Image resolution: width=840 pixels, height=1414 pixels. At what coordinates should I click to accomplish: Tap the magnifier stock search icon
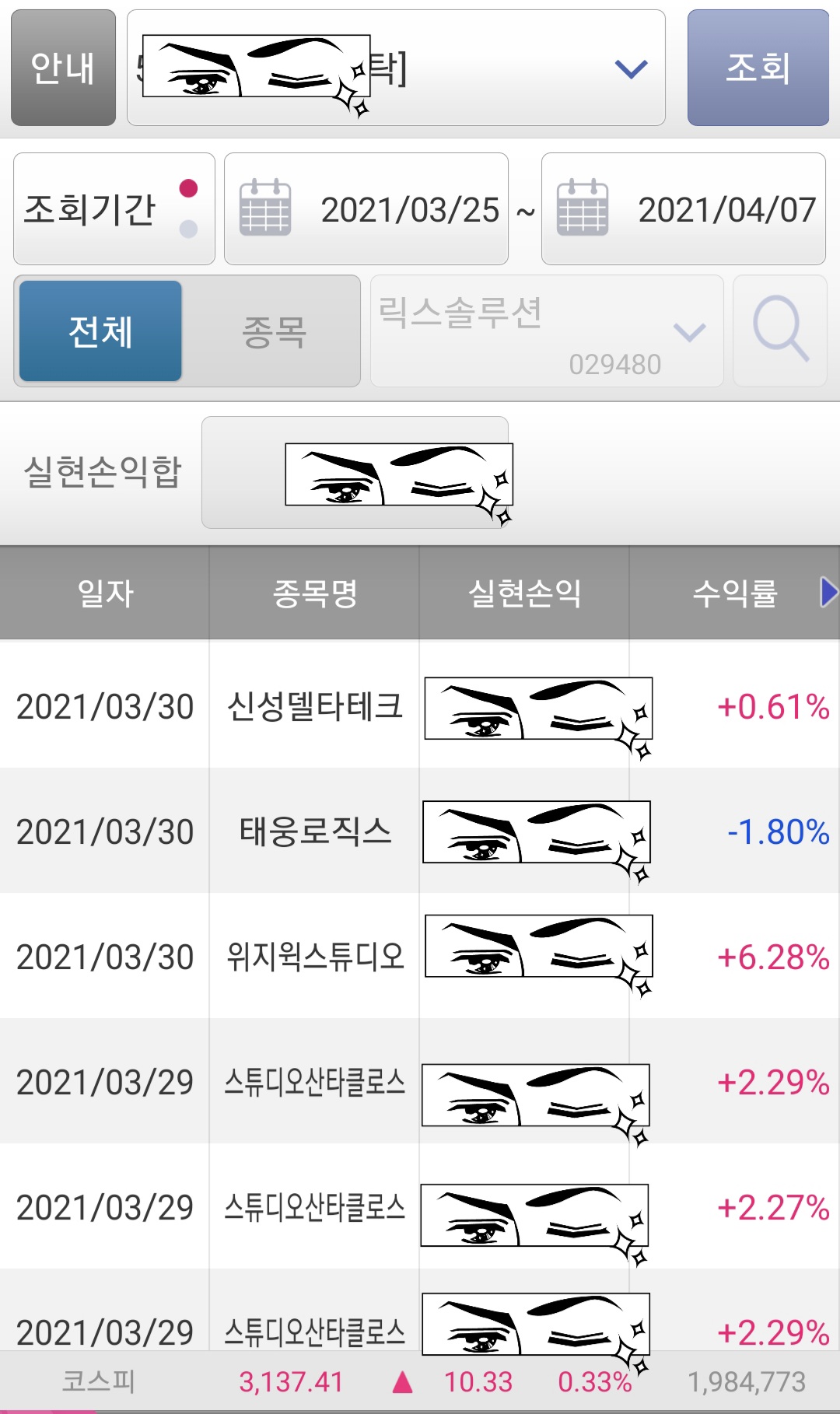(779, 330)
